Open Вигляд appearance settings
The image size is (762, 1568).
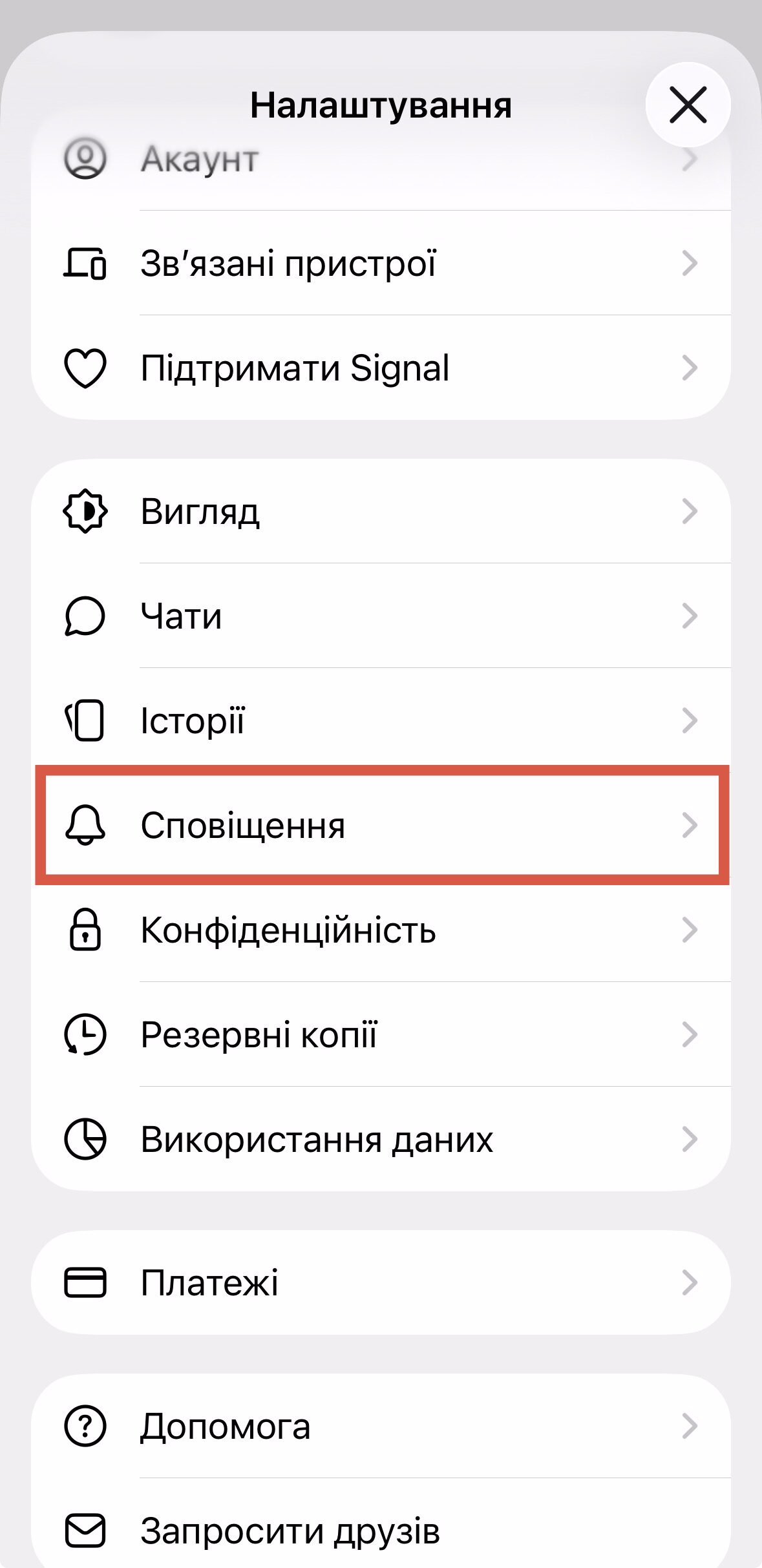coord(380,512)
